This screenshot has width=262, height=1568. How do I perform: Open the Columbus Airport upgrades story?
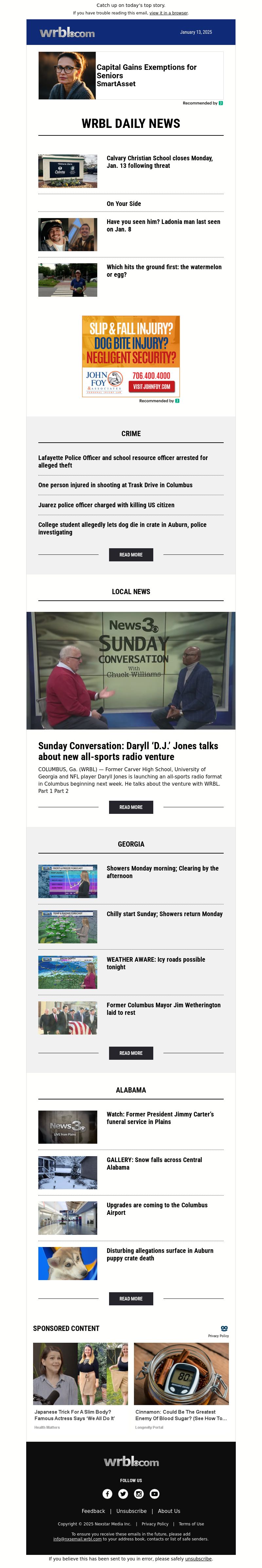[x=157, y=1208]
